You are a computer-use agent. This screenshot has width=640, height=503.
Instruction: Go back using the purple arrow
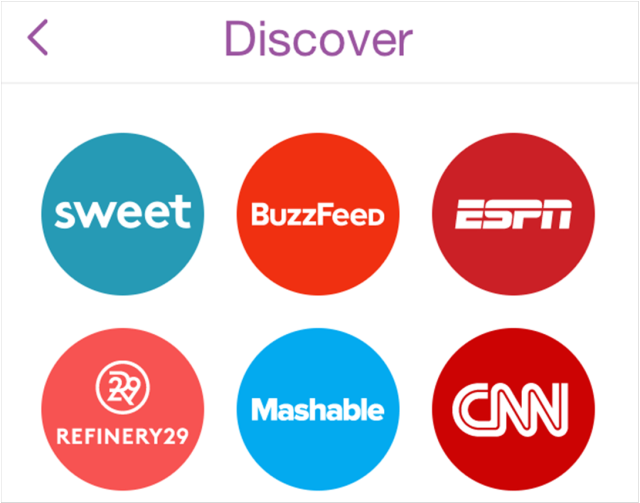(38, 39)
